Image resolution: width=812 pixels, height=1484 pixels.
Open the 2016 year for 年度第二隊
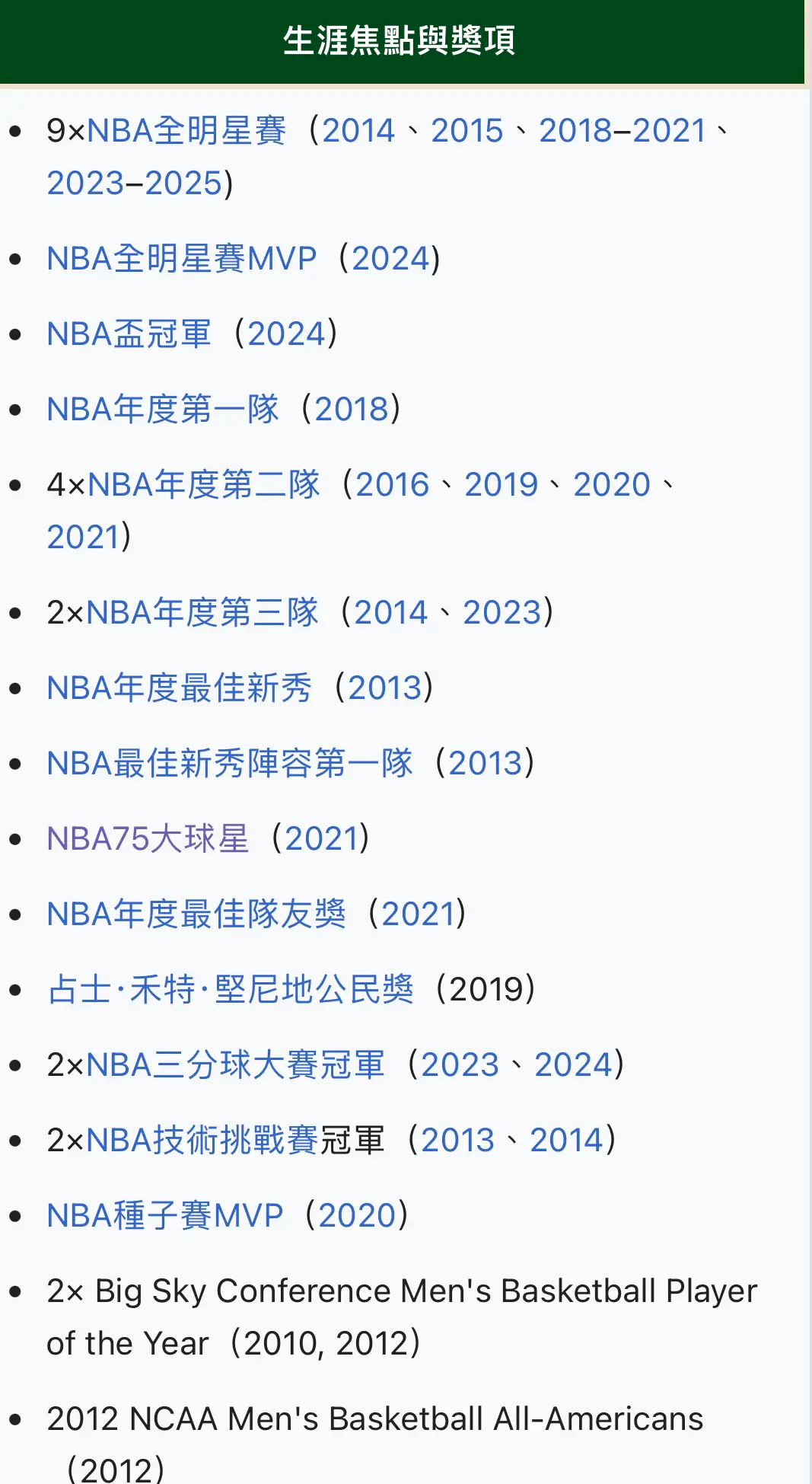click(x=393, y=485)
